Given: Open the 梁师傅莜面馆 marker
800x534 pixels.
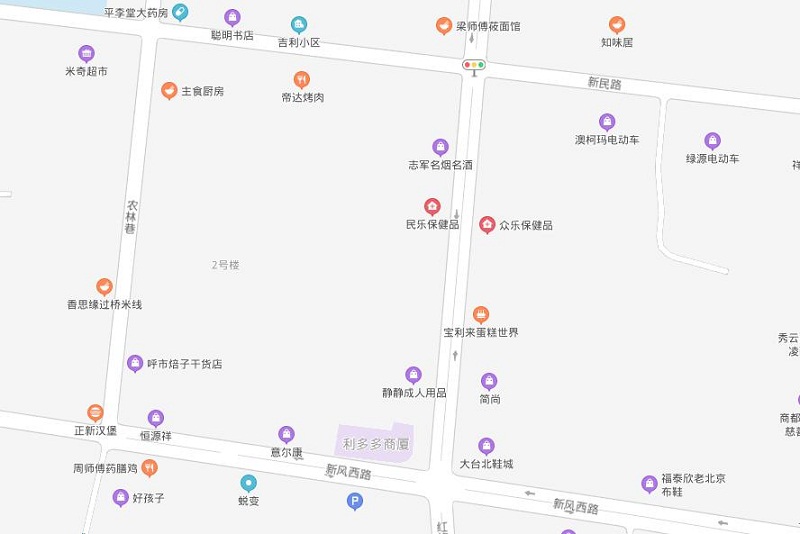Looking at the screenshot, I should (444, 26).
